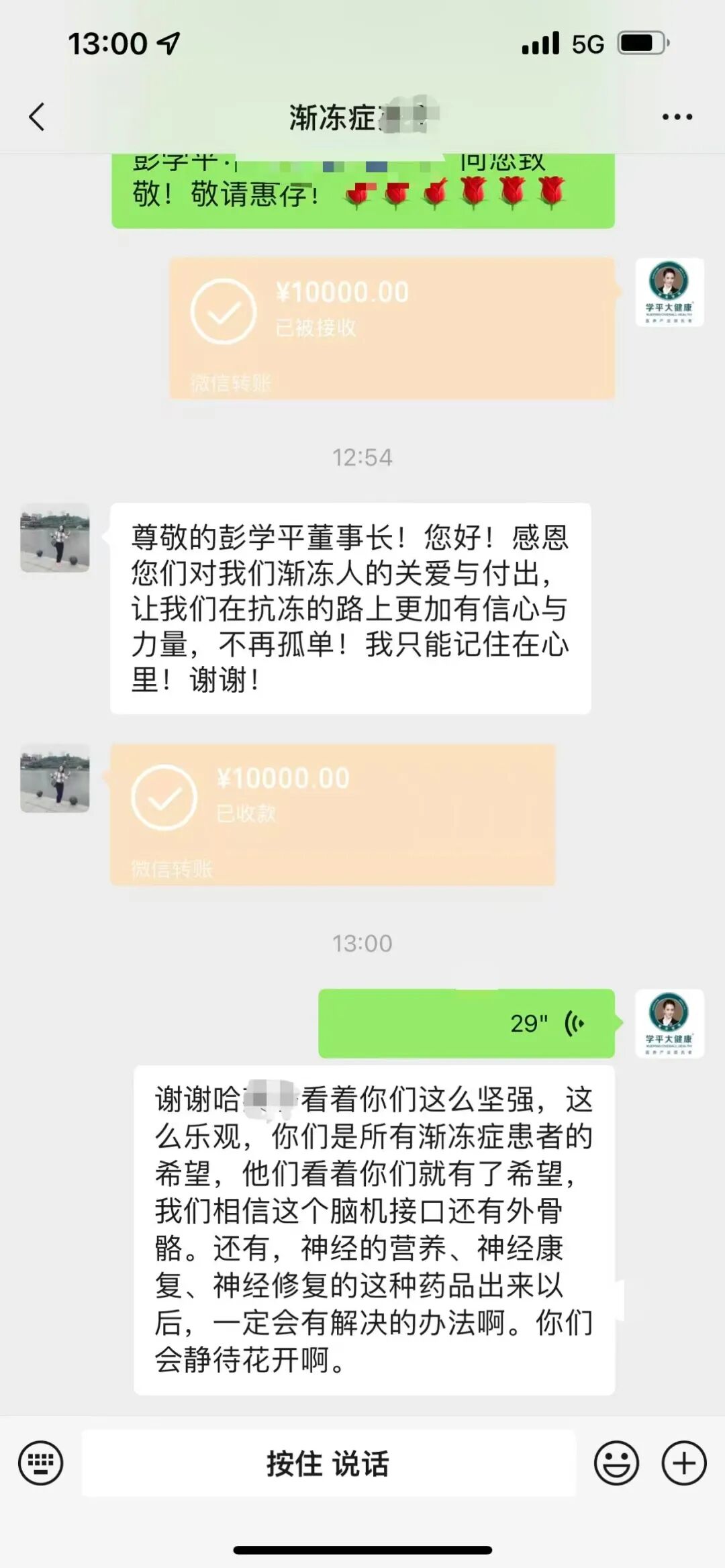Open the emoji sticker panel

click(x=616, y=1463)
